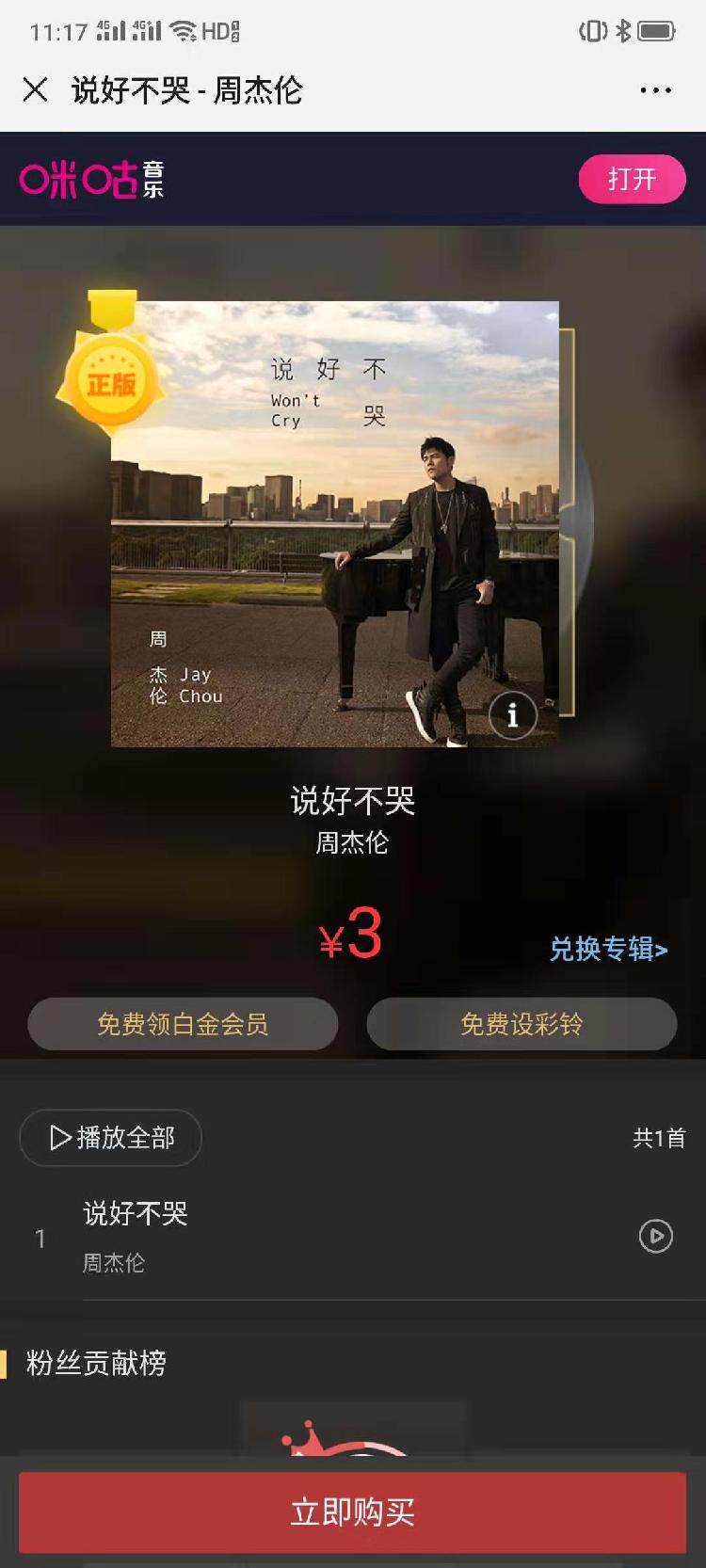Open the 说好不哭 album cover
The width and height of the screenshot is (706, 1568).
(334, 523)
